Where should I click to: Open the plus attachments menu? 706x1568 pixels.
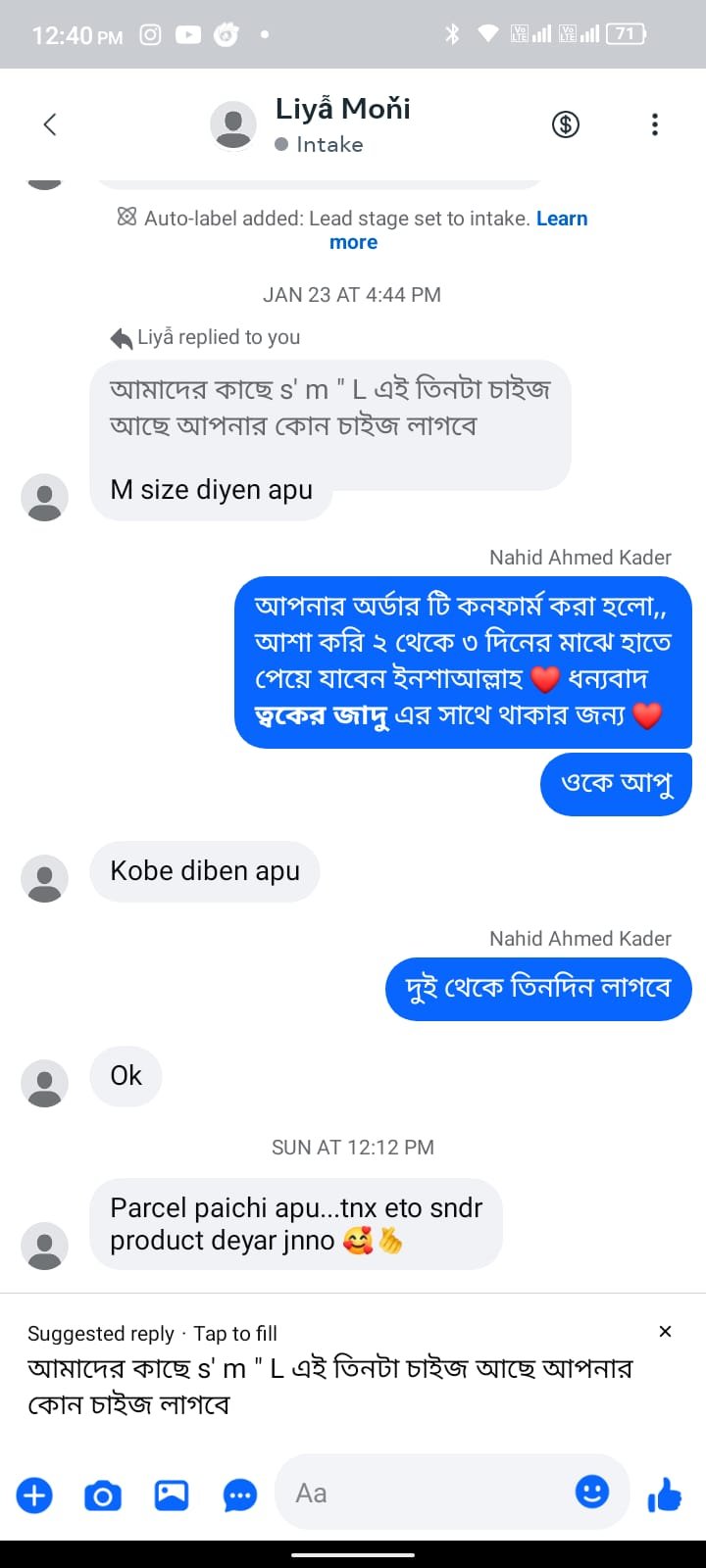tap(34, 1495)
